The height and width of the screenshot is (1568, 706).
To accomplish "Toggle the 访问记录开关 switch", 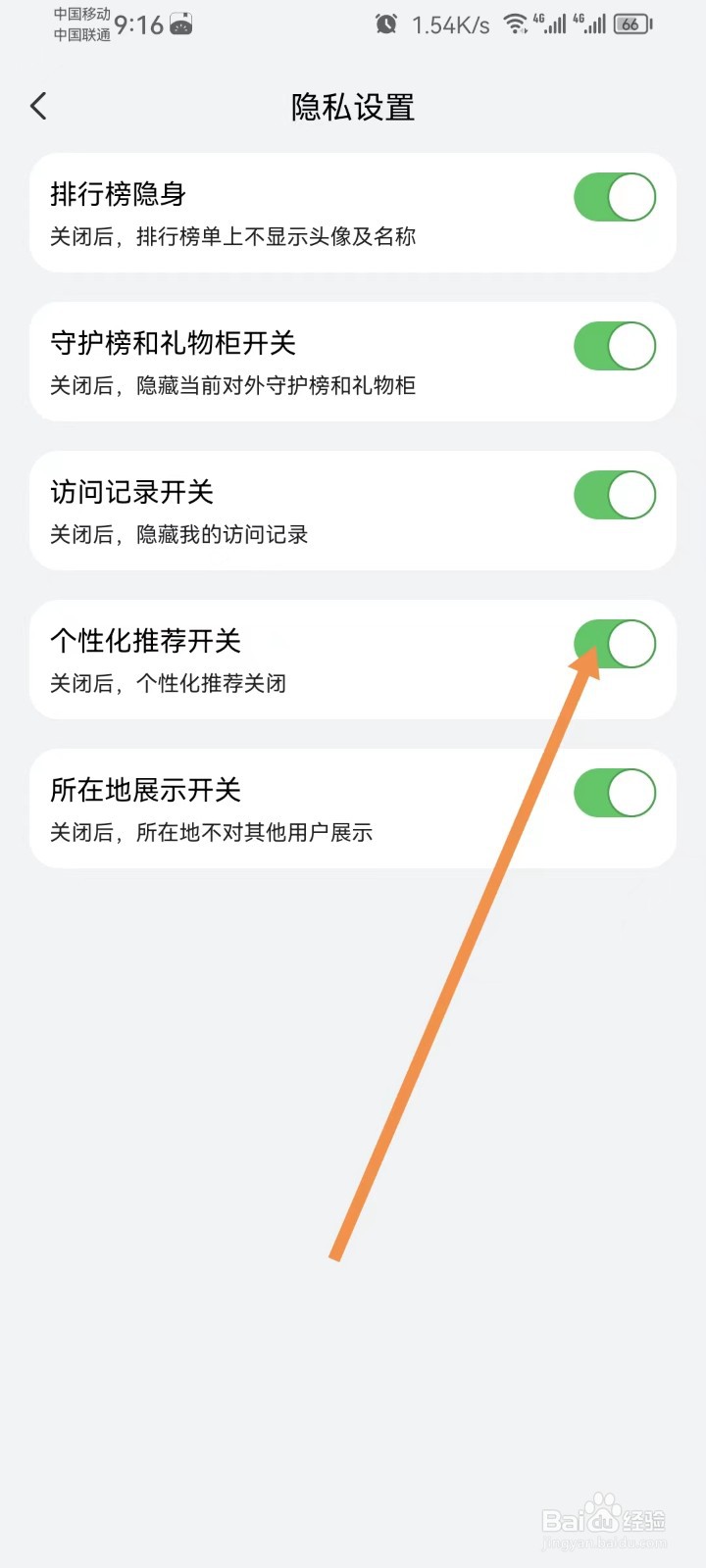I will [x=614, y=495].
